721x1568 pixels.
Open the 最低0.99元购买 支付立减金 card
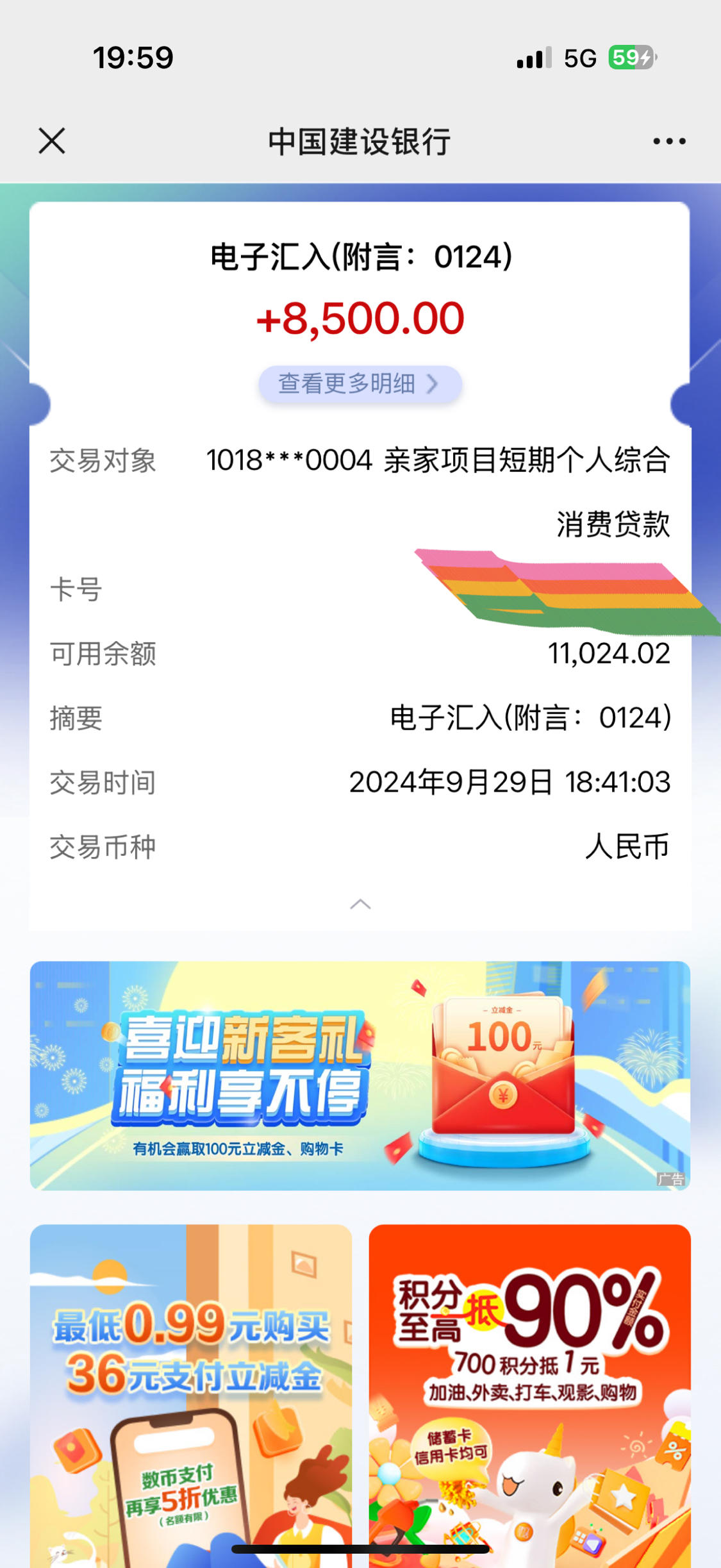pyautogui.click(x=191, y=1395)
